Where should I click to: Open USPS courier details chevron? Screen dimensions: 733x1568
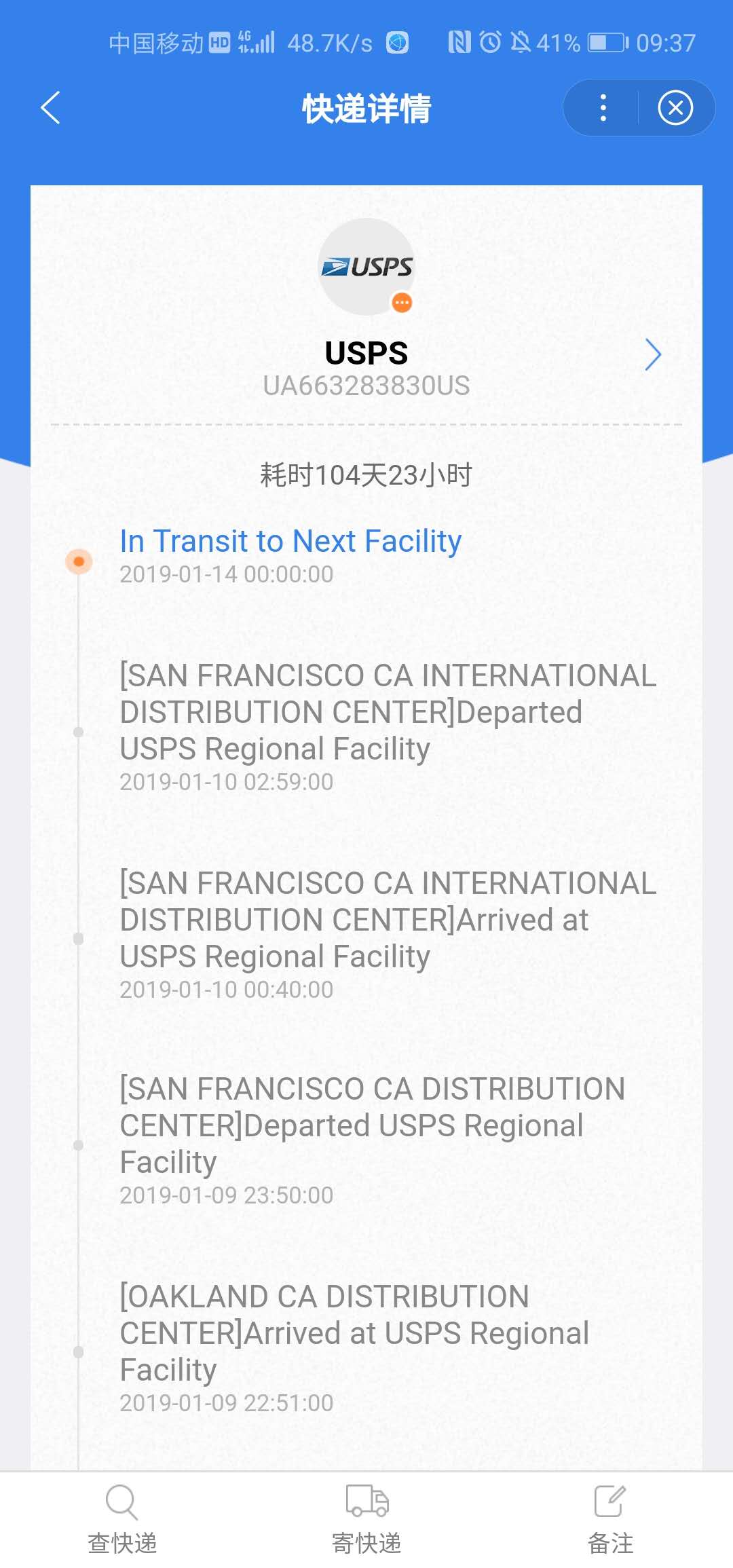click(x=652, y=354)
